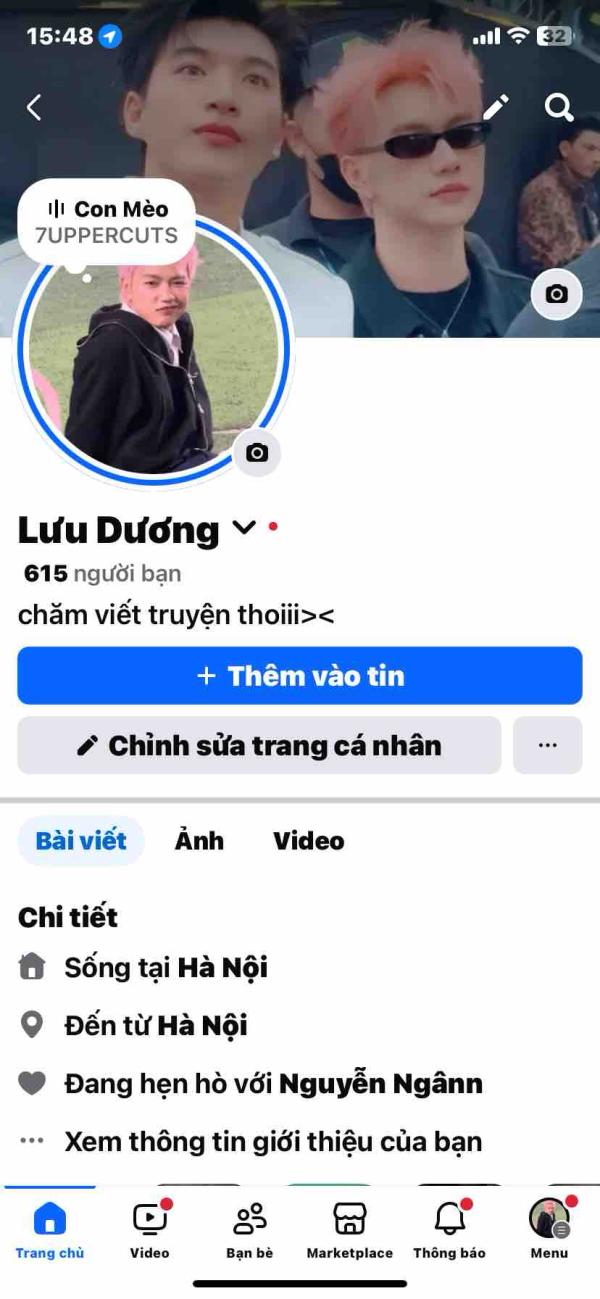The image size is (600, 1299).
Task: Open Nguyễn Ngânn relationship link
Action: (380, 1083)
